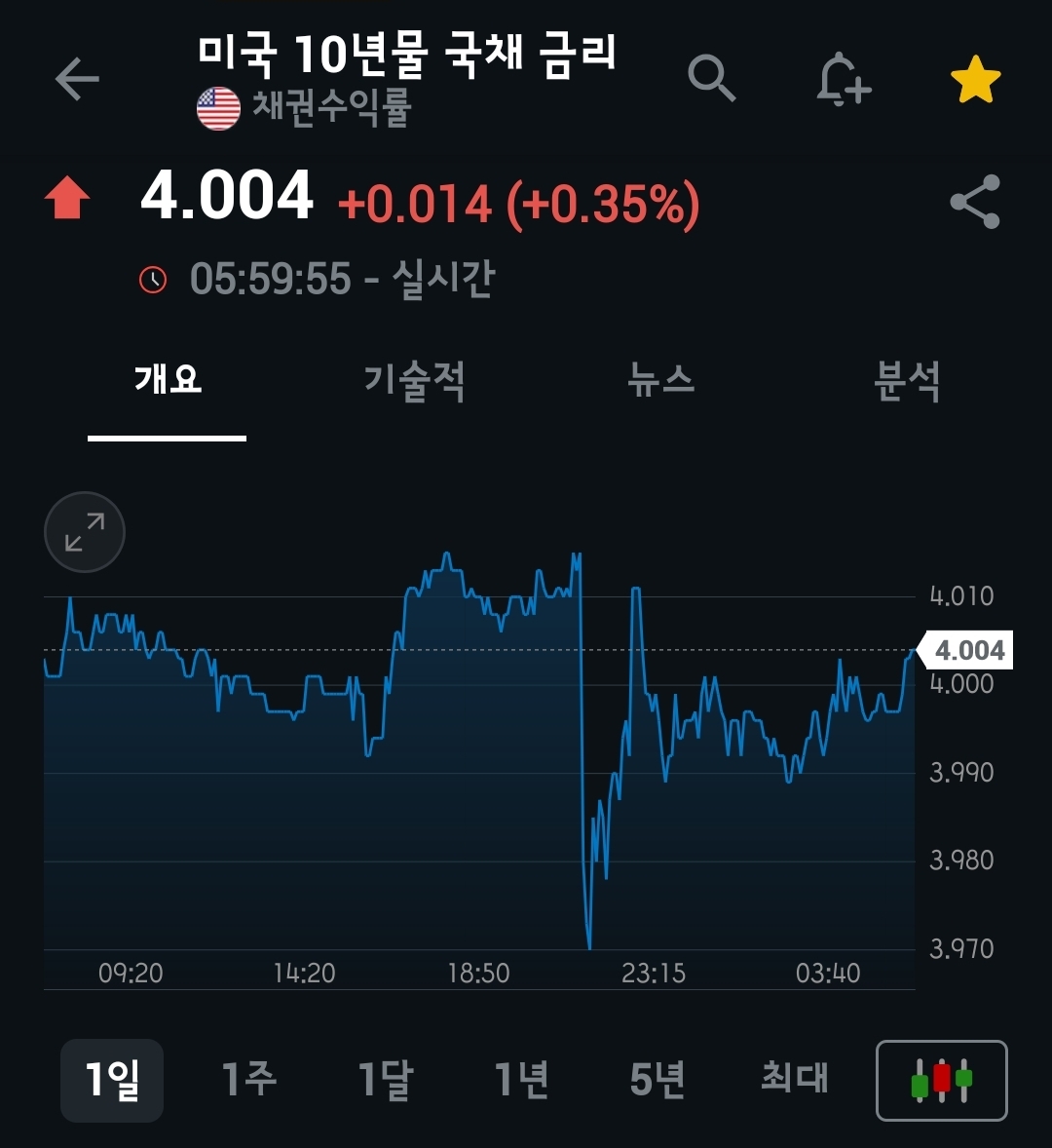Expand the chart to fullscreen

tap(85, 532)
